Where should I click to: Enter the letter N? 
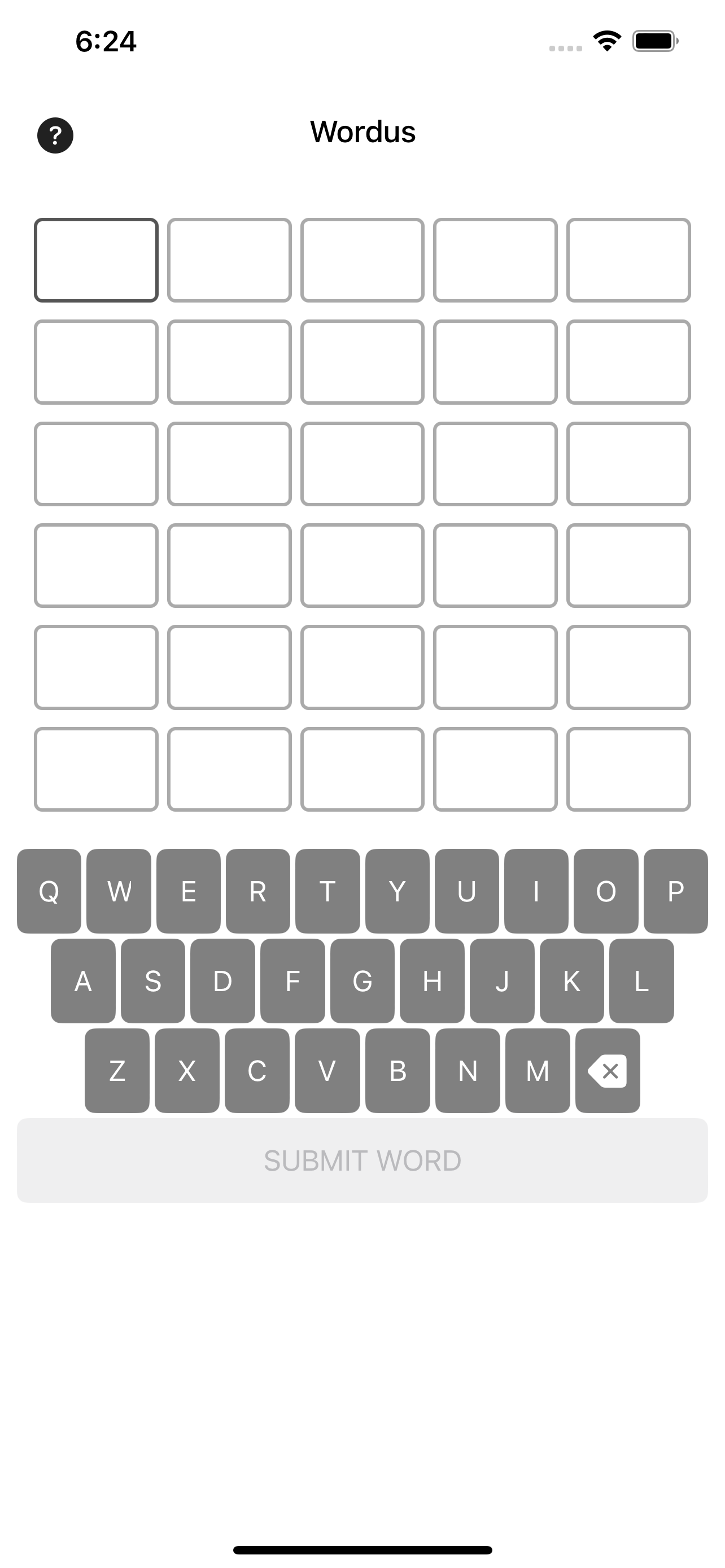coord(468,1071)
